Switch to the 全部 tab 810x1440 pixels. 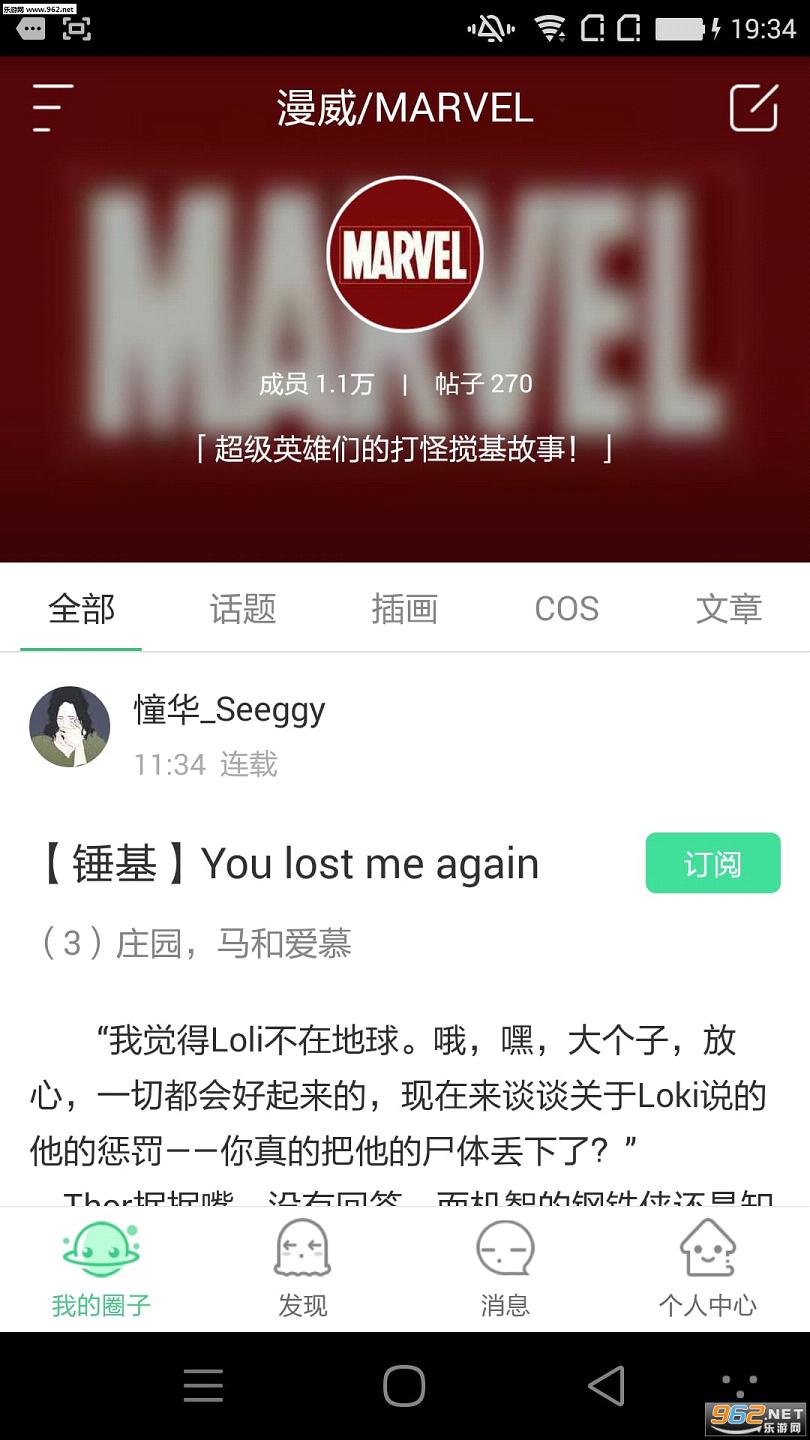(82, 608)
